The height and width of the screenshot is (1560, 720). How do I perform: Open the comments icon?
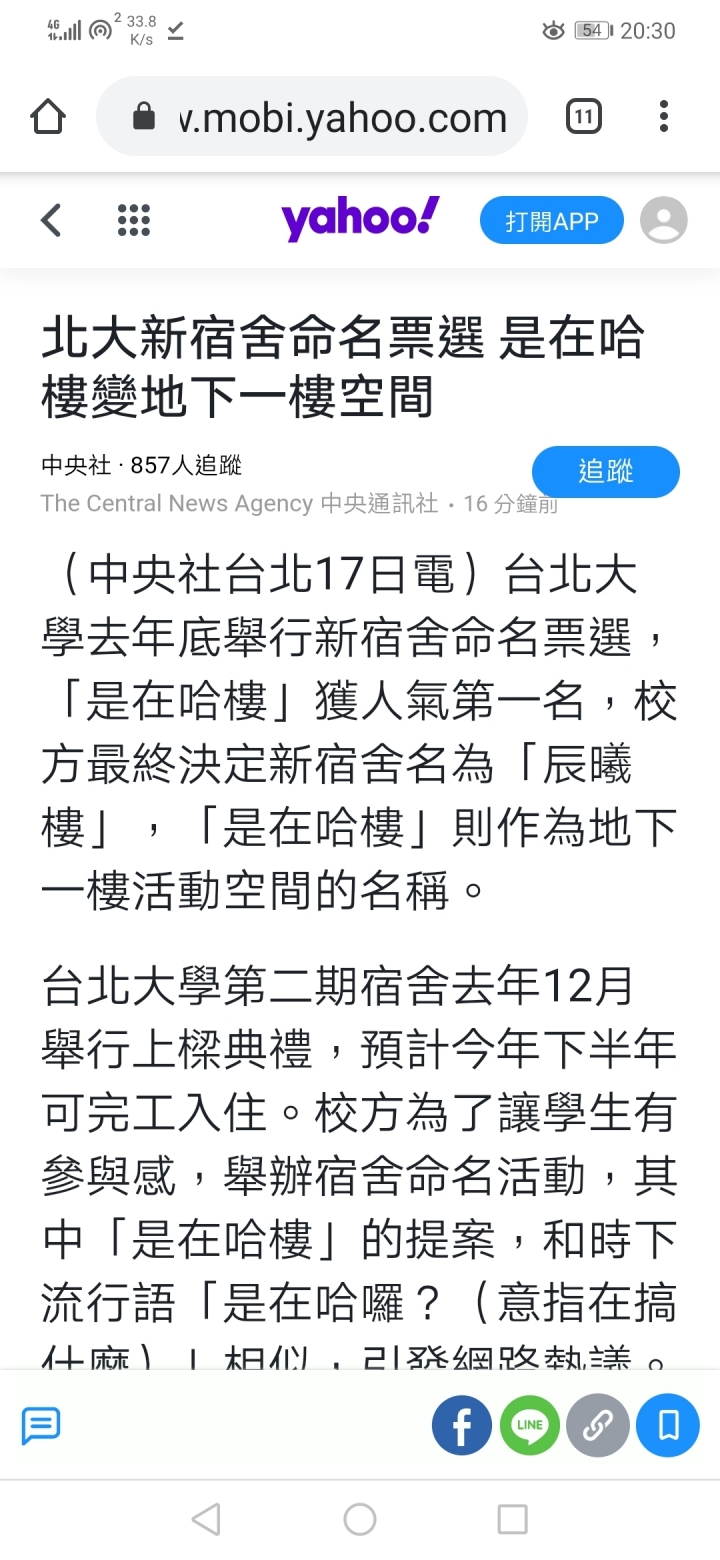41,1425
